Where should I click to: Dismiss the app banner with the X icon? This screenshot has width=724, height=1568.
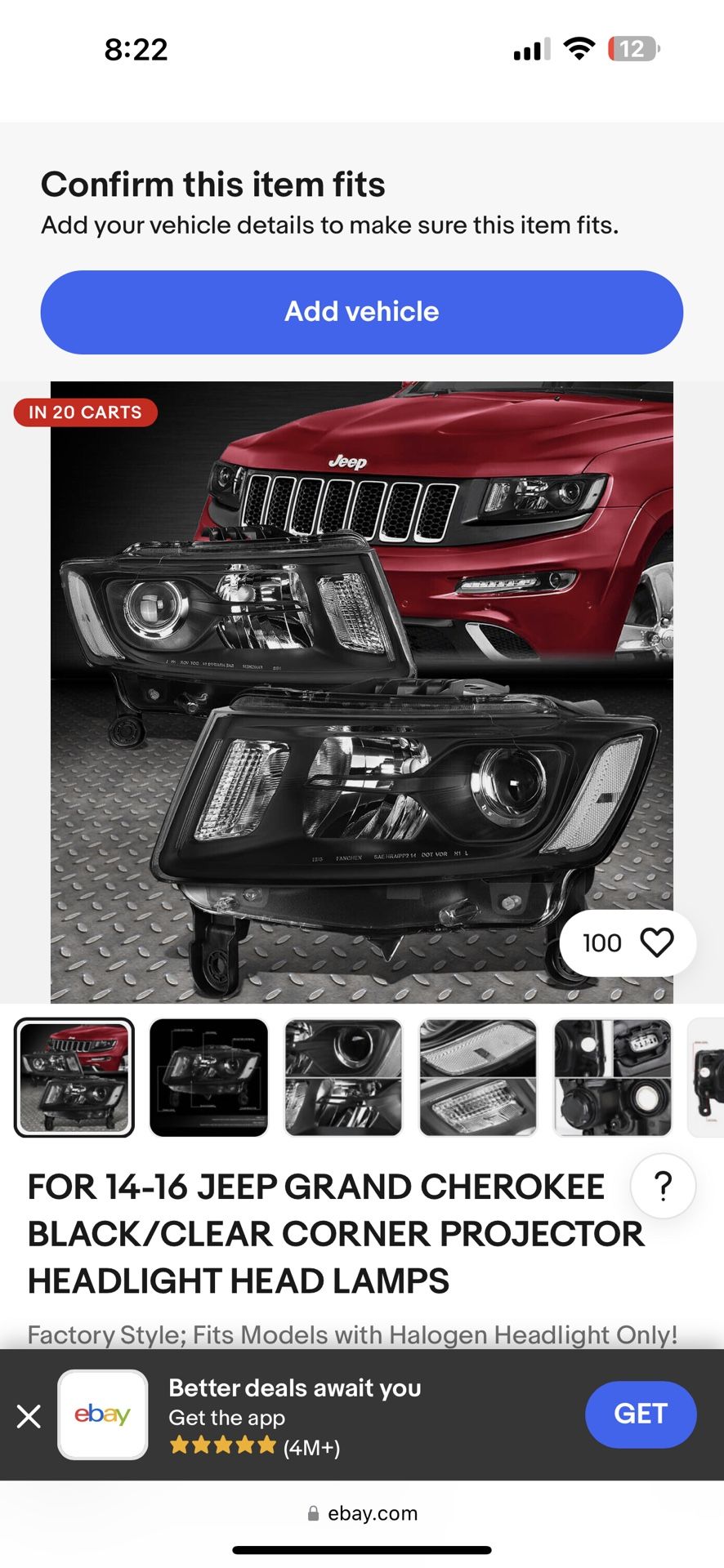[29, 1417]
